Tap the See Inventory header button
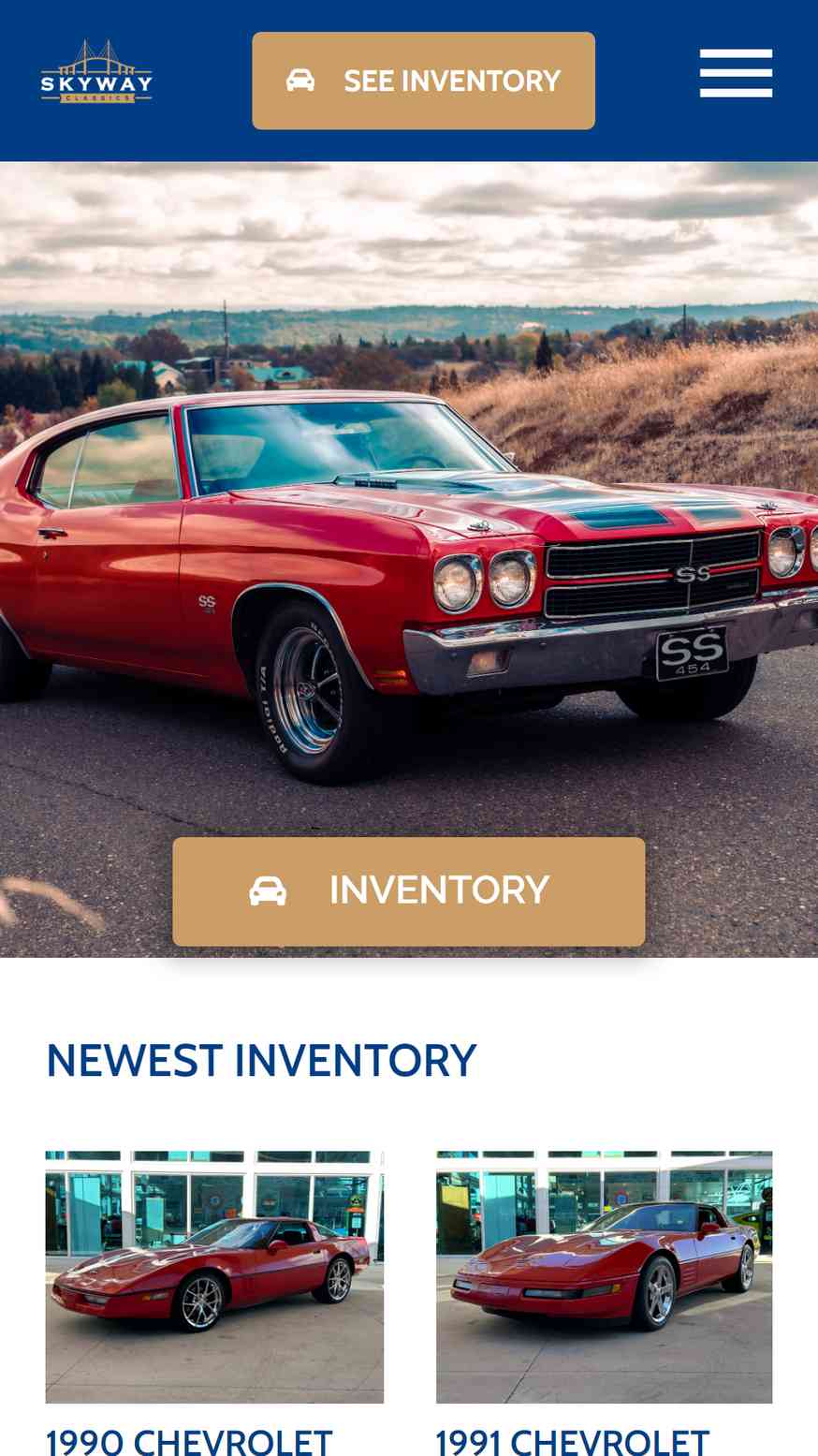This screenshot has width=818, height=1456. click(423, 81)
